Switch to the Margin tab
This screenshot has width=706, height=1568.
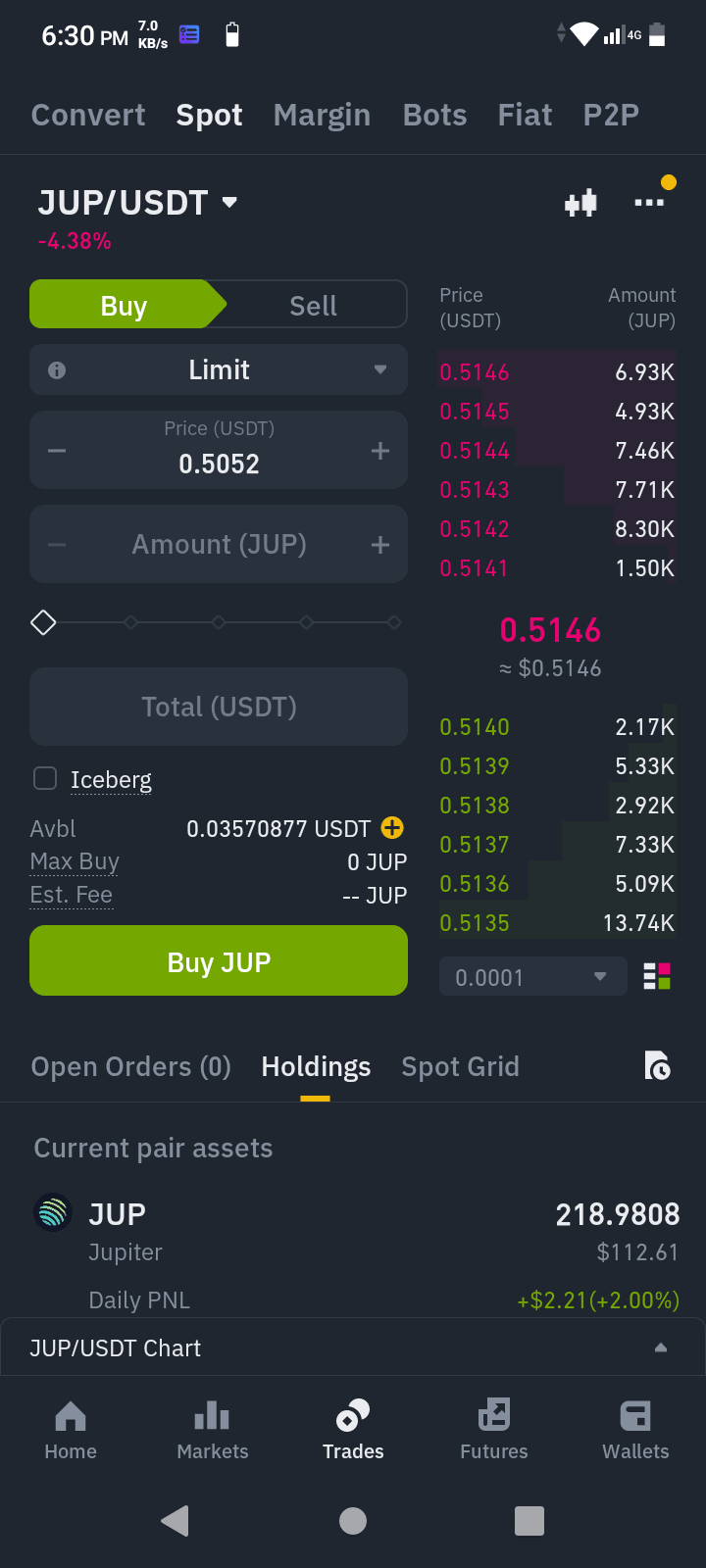(x=322, y=115)
